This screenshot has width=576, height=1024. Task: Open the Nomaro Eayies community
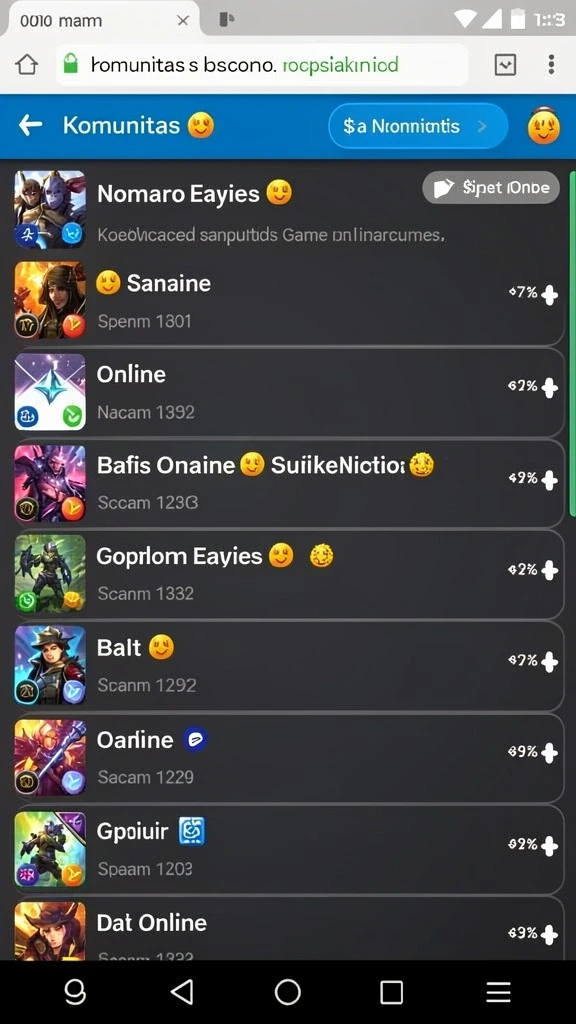tap(287, 209)
